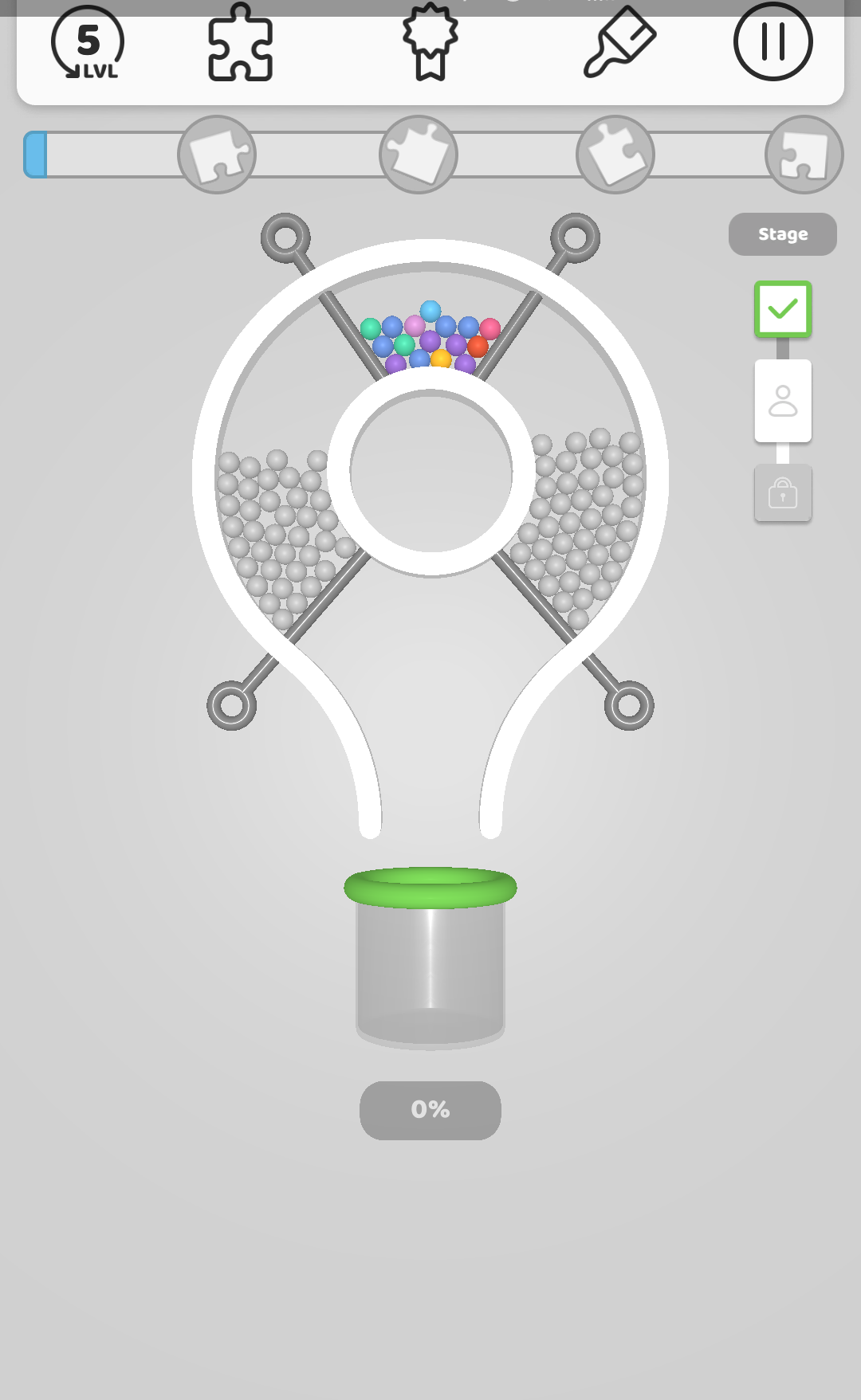Open the puzzle piece collection

(x=240, y=43)
